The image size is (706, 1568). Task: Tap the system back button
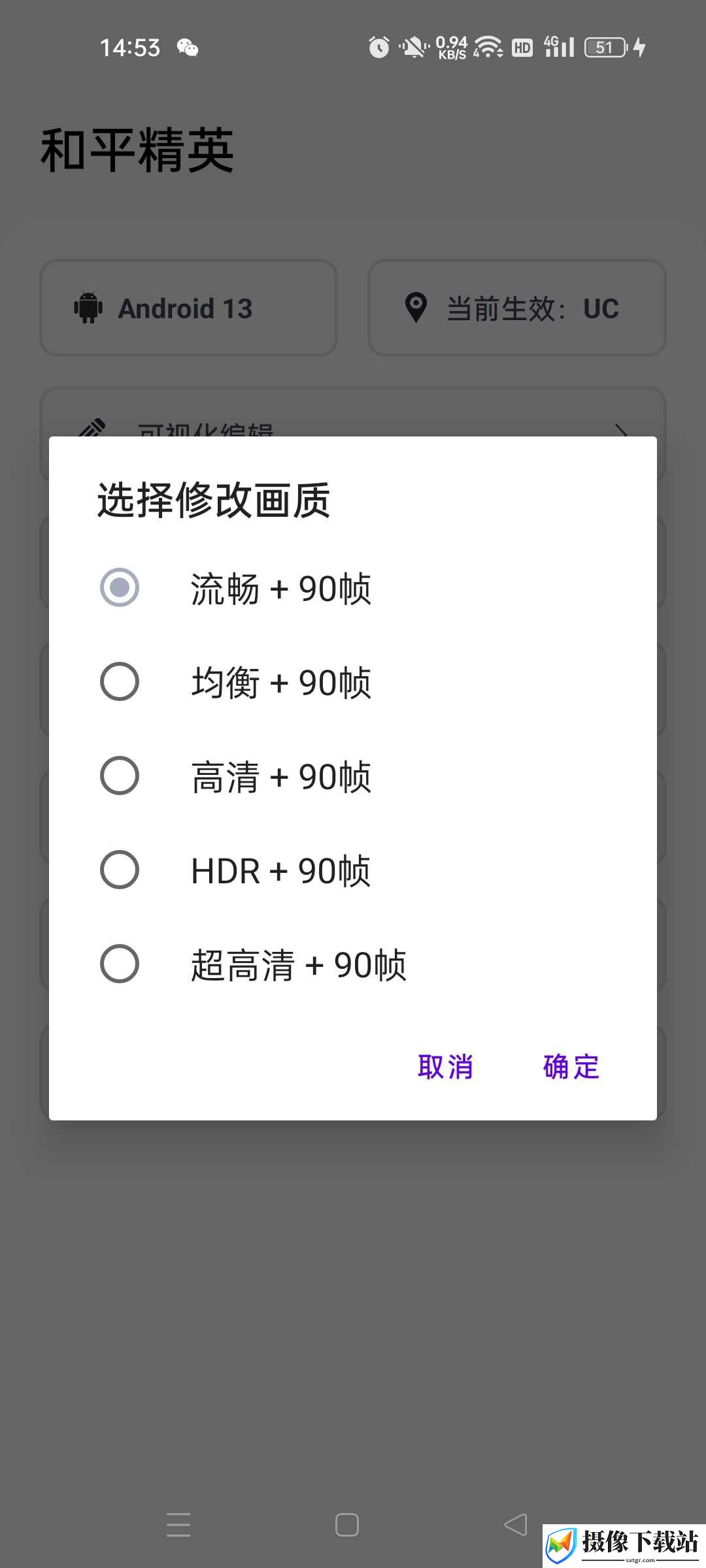pyautogui.click(x=516, y=1525)
